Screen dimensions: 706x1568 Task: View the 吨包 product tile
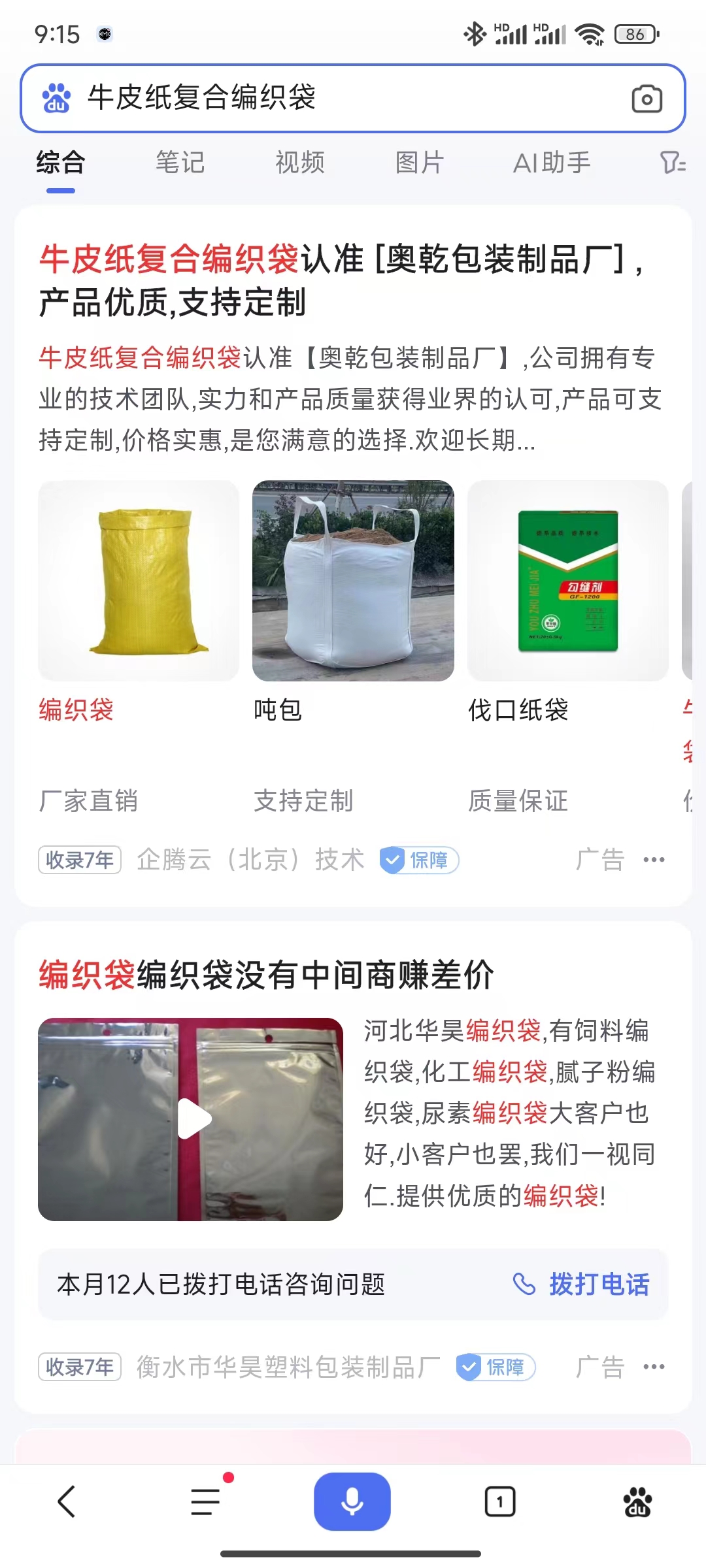pyautogui.click(x=353, y=581)
